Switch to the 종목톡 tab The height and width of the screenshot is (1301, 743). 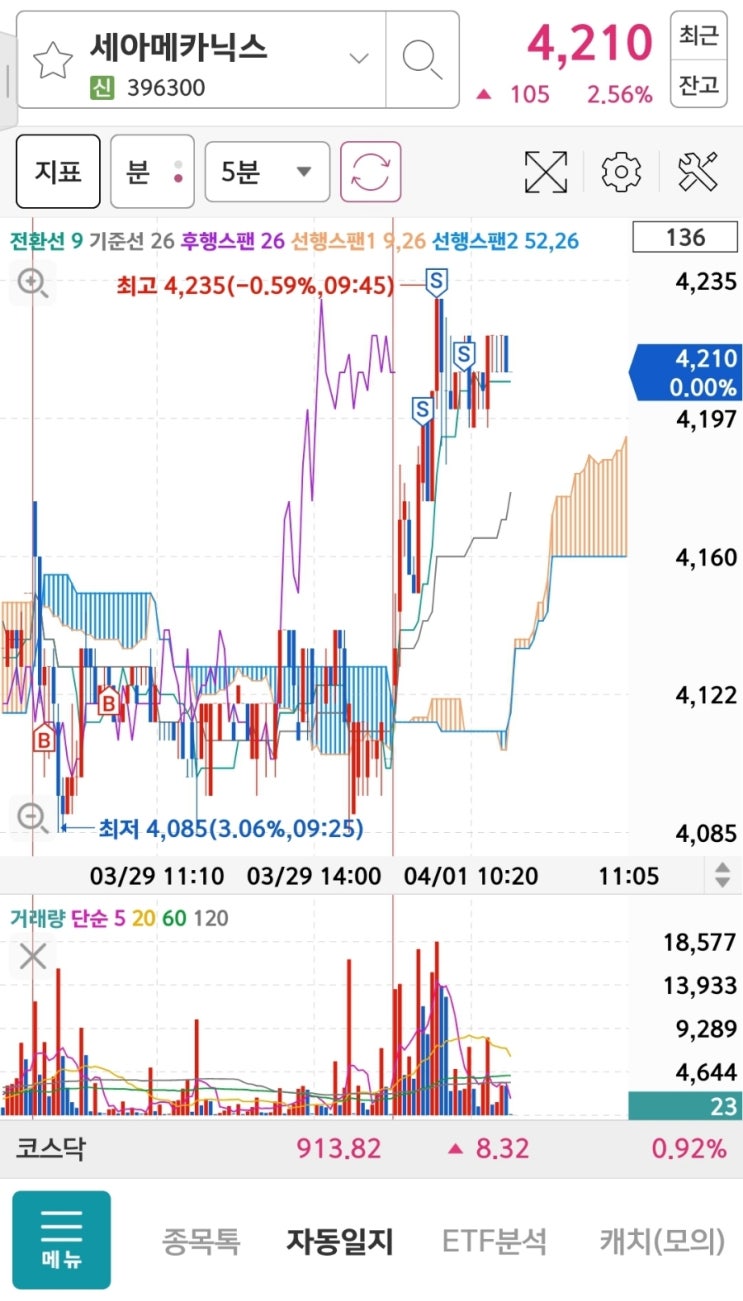pyautogui.click(x=201, y=1242)
